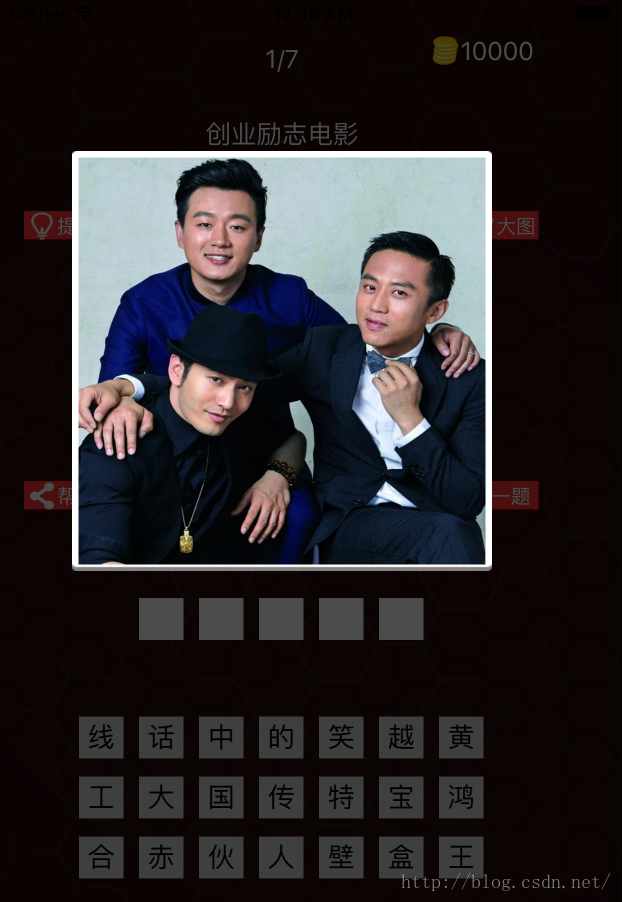Select the character 传
This screenshot has height=902, width=622.
(x=281, y=797)
